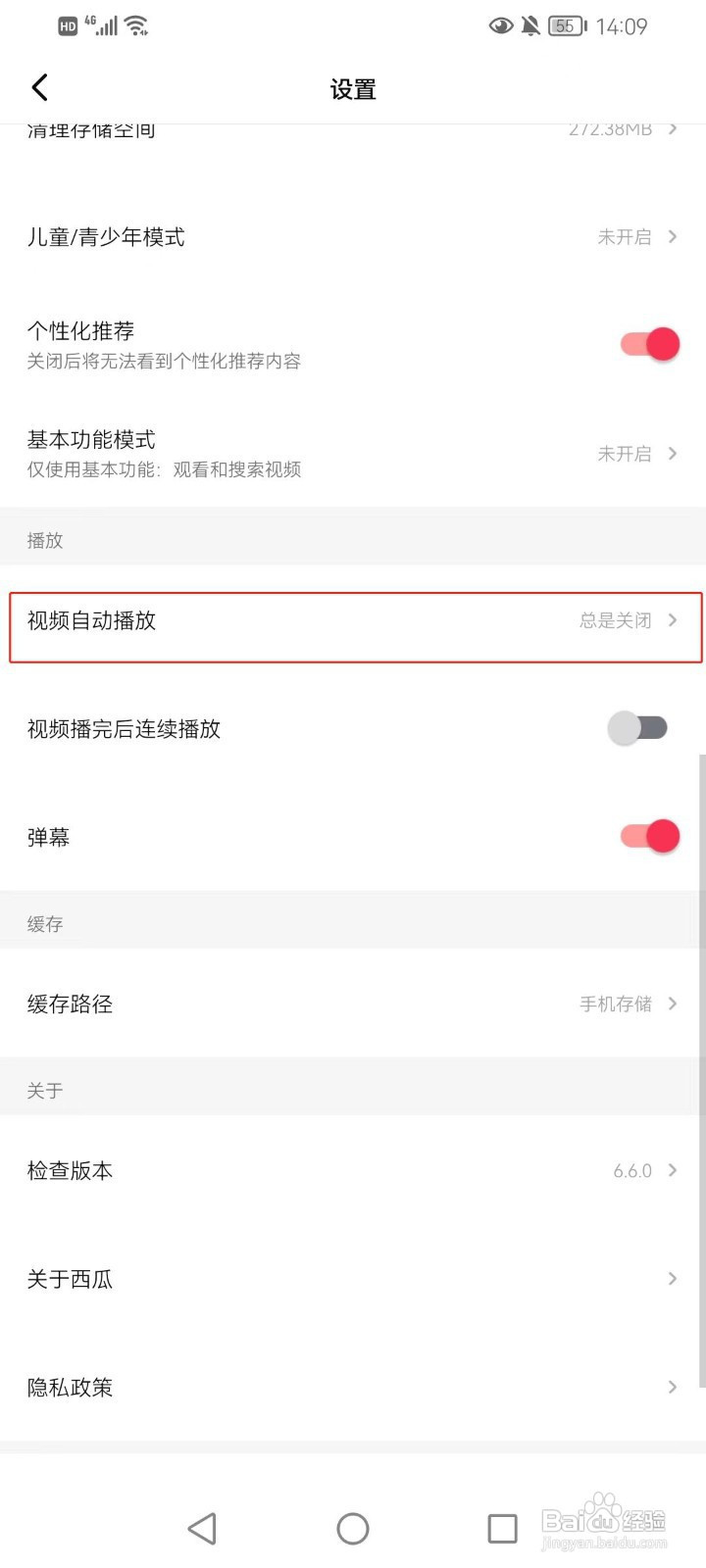This screenshot has width=706, height=1568.
Task: Tap the HD icon in the status bar
Action: [x=67, y=26]
